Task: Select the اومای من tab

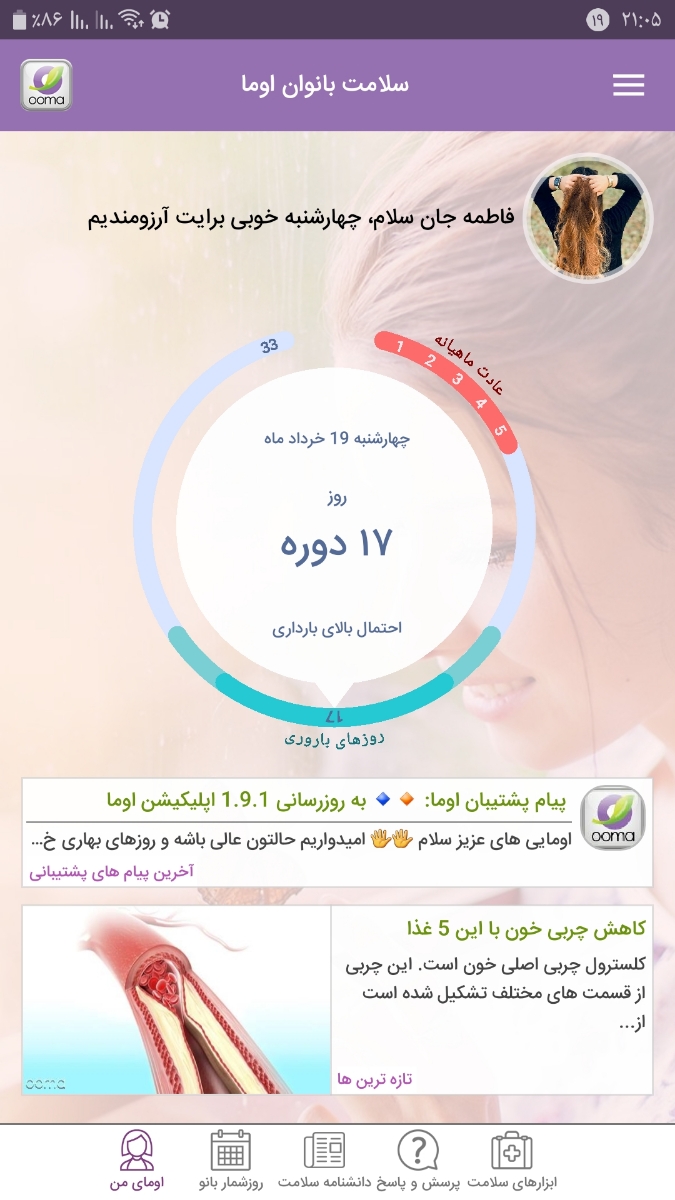Action: [137, 1162]
